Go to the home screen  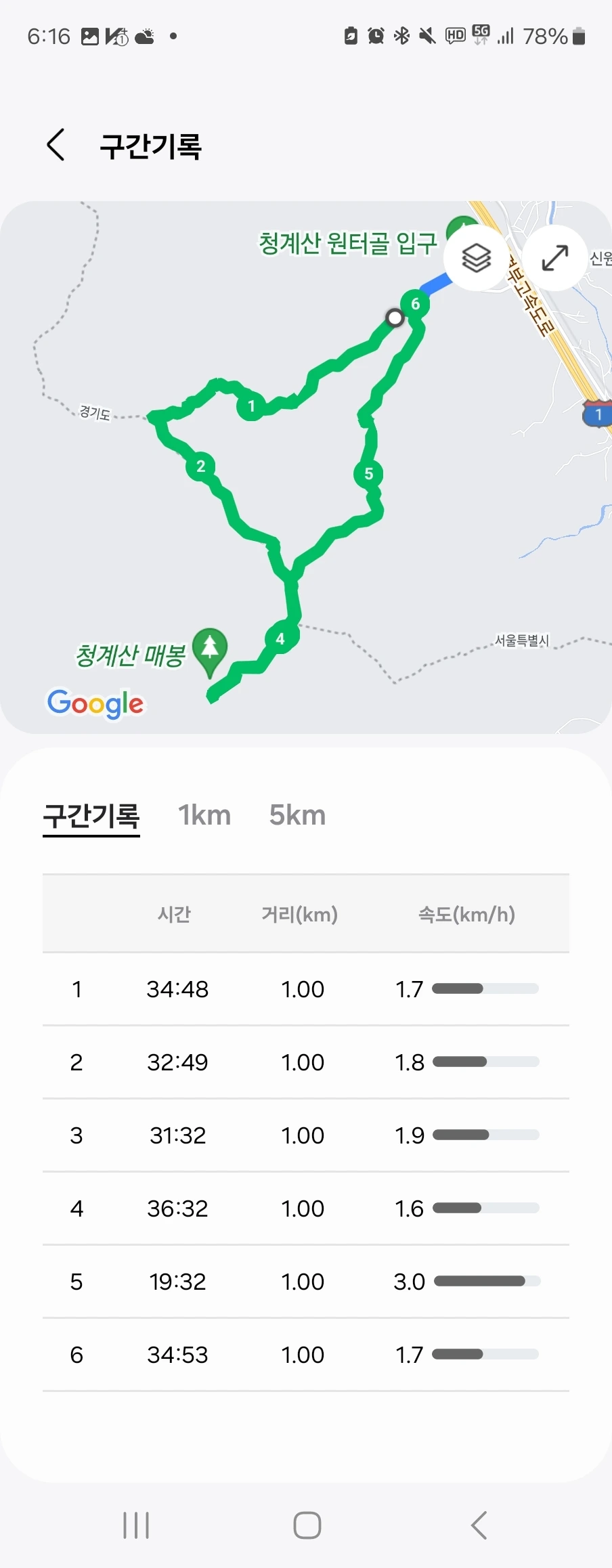pyautogui.click(x=307, y=1525)
